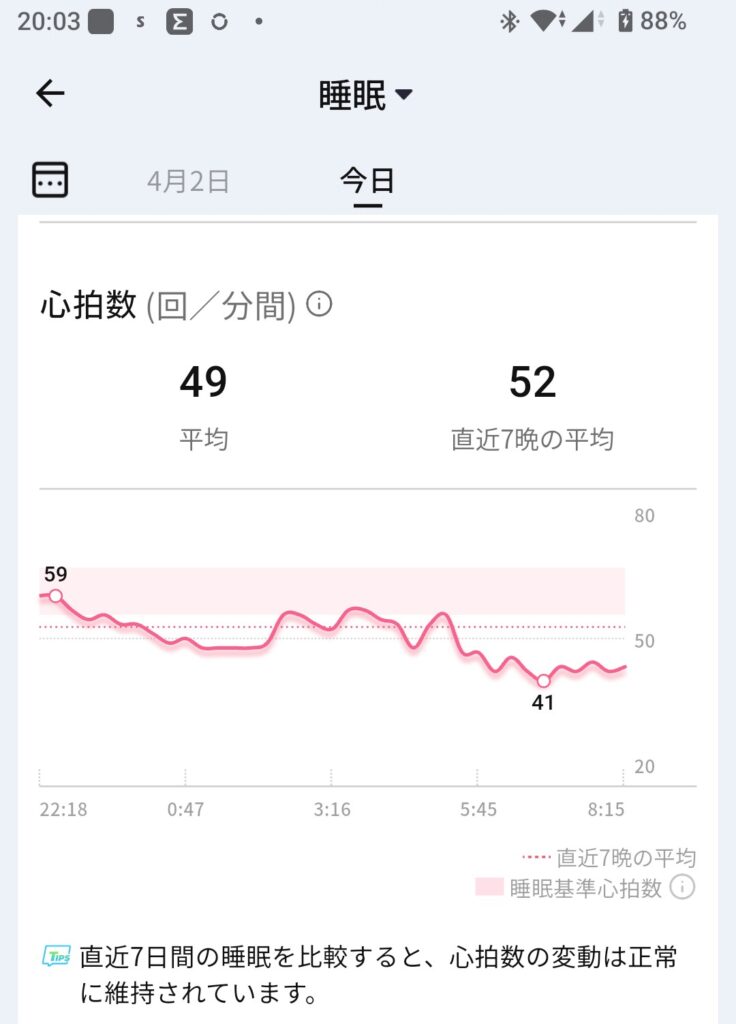This screenshot has height=1024, width=736.
Task: Switch to the 4月2日 tab
Action: point(189,181)
